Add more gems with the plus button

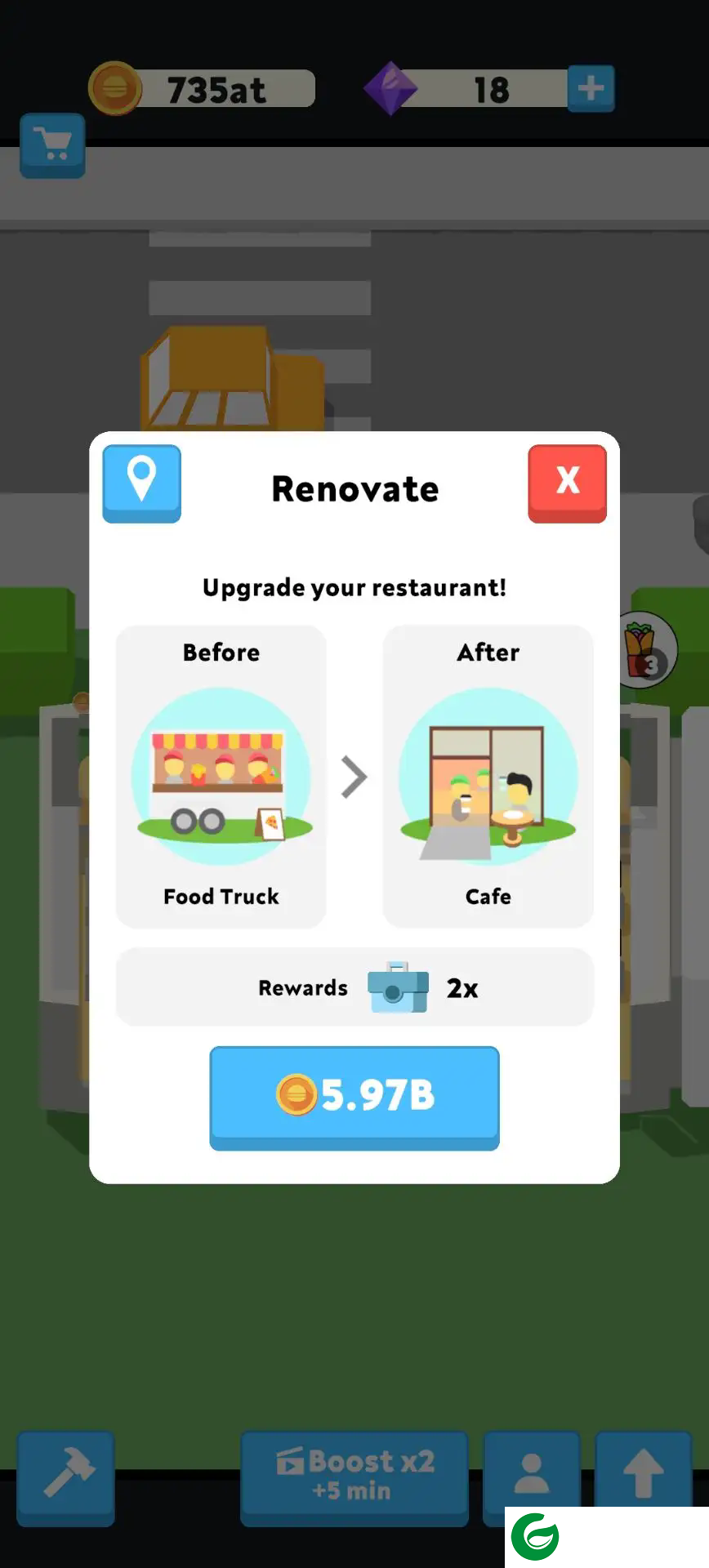(591, 88)
